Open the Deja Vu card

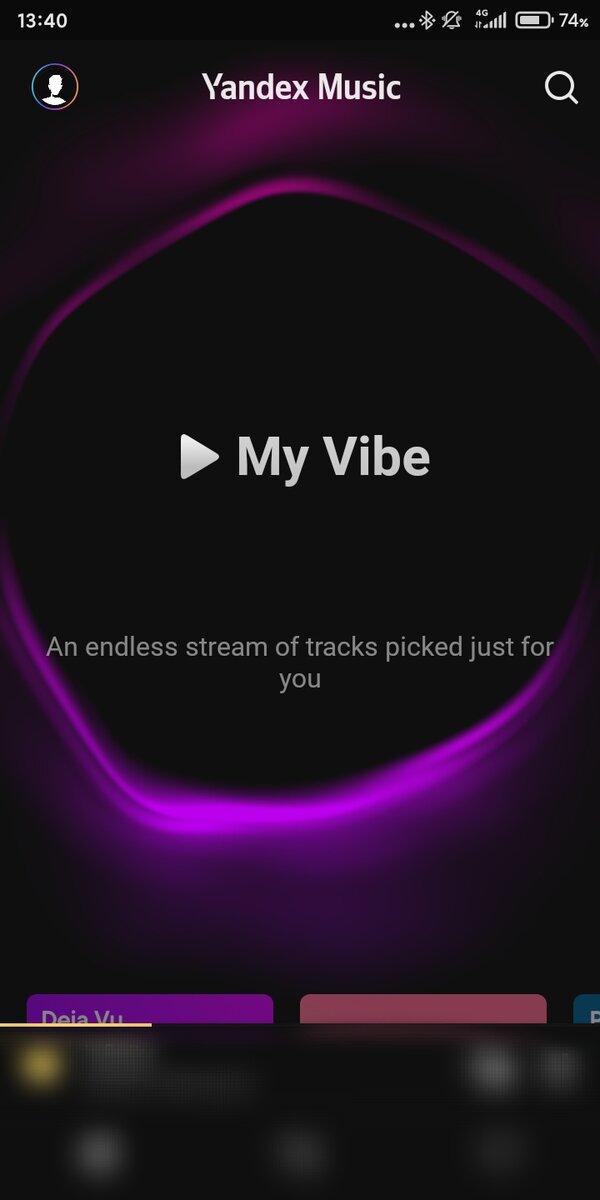click(149, 1009)
